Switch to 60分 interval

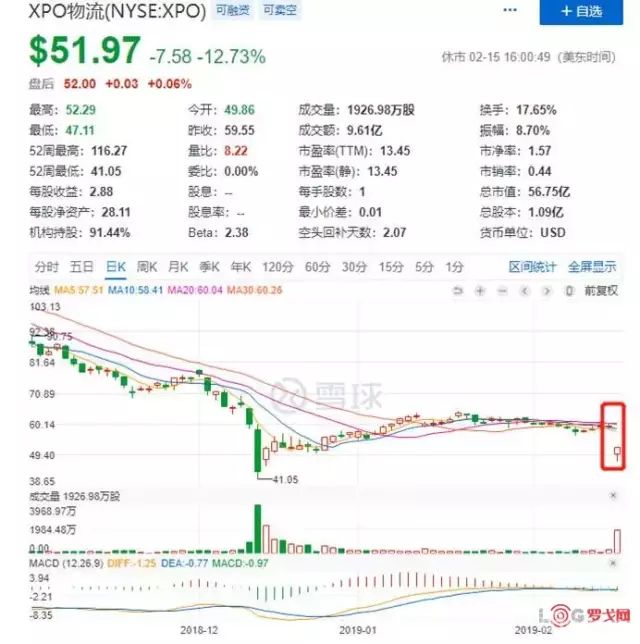317,267
